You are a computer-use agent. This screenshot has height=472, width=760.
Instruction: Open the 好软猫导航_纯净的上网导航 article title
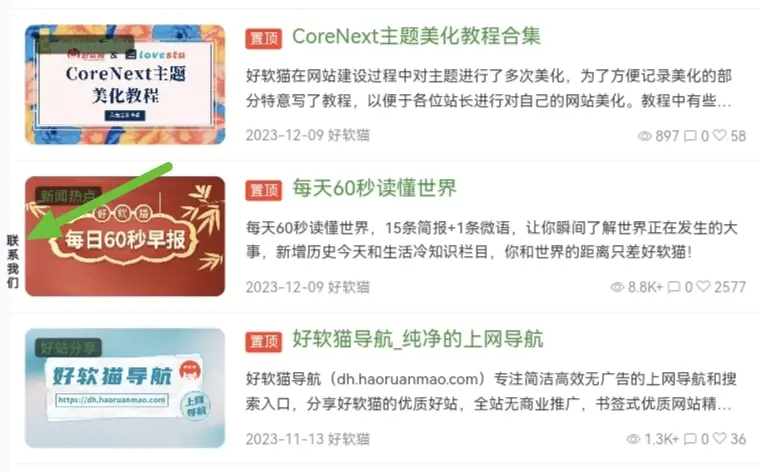point(417,339)
